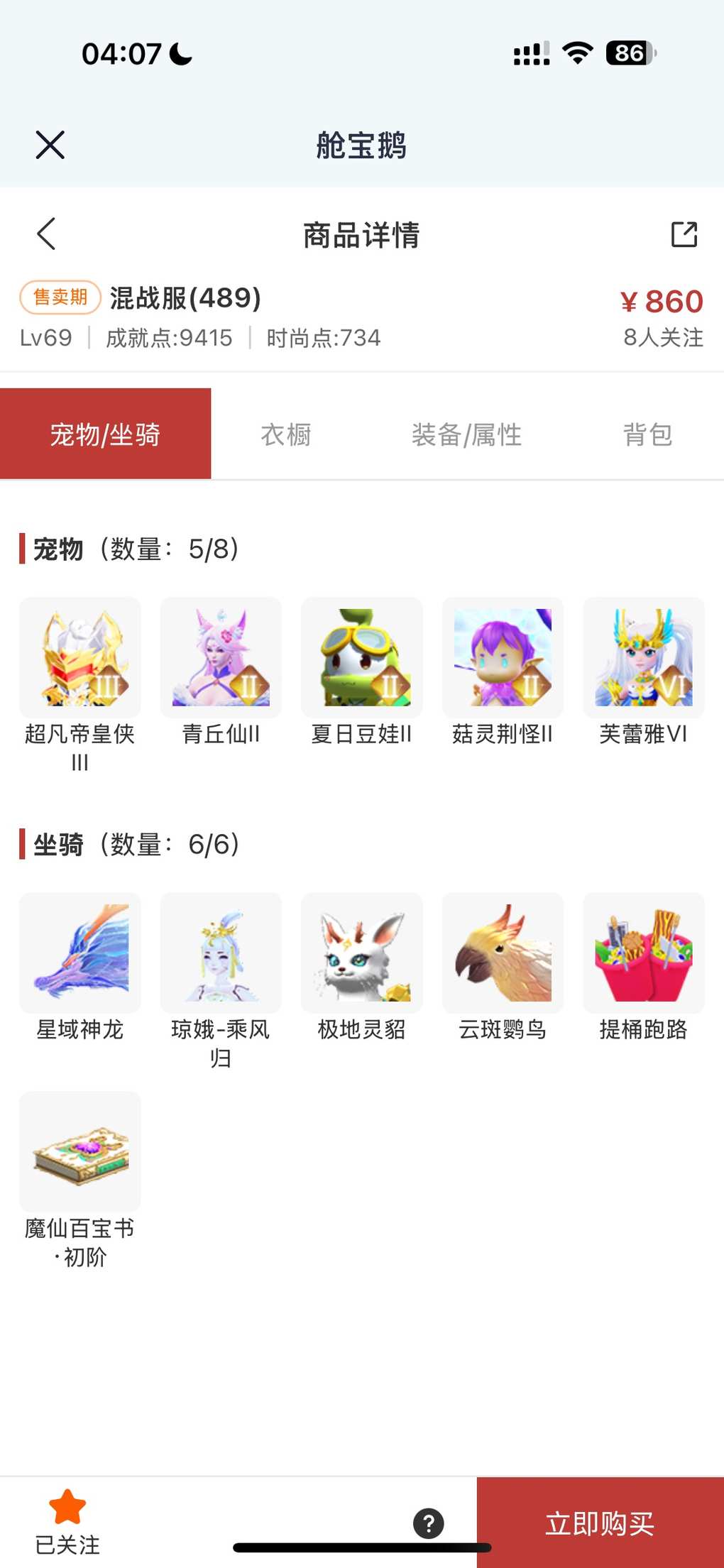Share this product listing
Image resolution: width=724 pixels, height=1568 pixels.
pos(684,234)
